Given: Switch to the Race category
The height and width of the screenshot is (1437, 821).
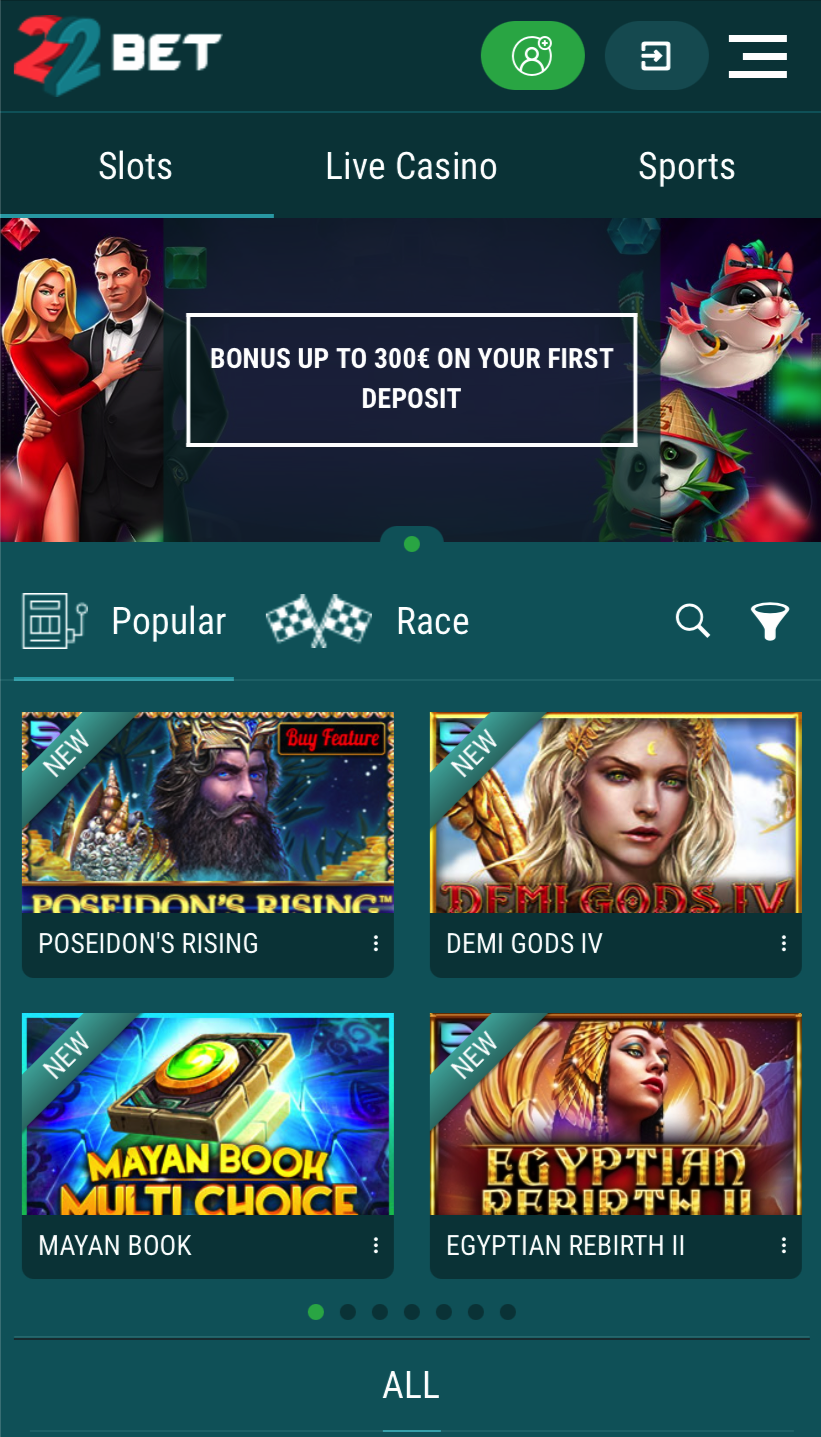Looking at the screenshot, I should 368,621.
